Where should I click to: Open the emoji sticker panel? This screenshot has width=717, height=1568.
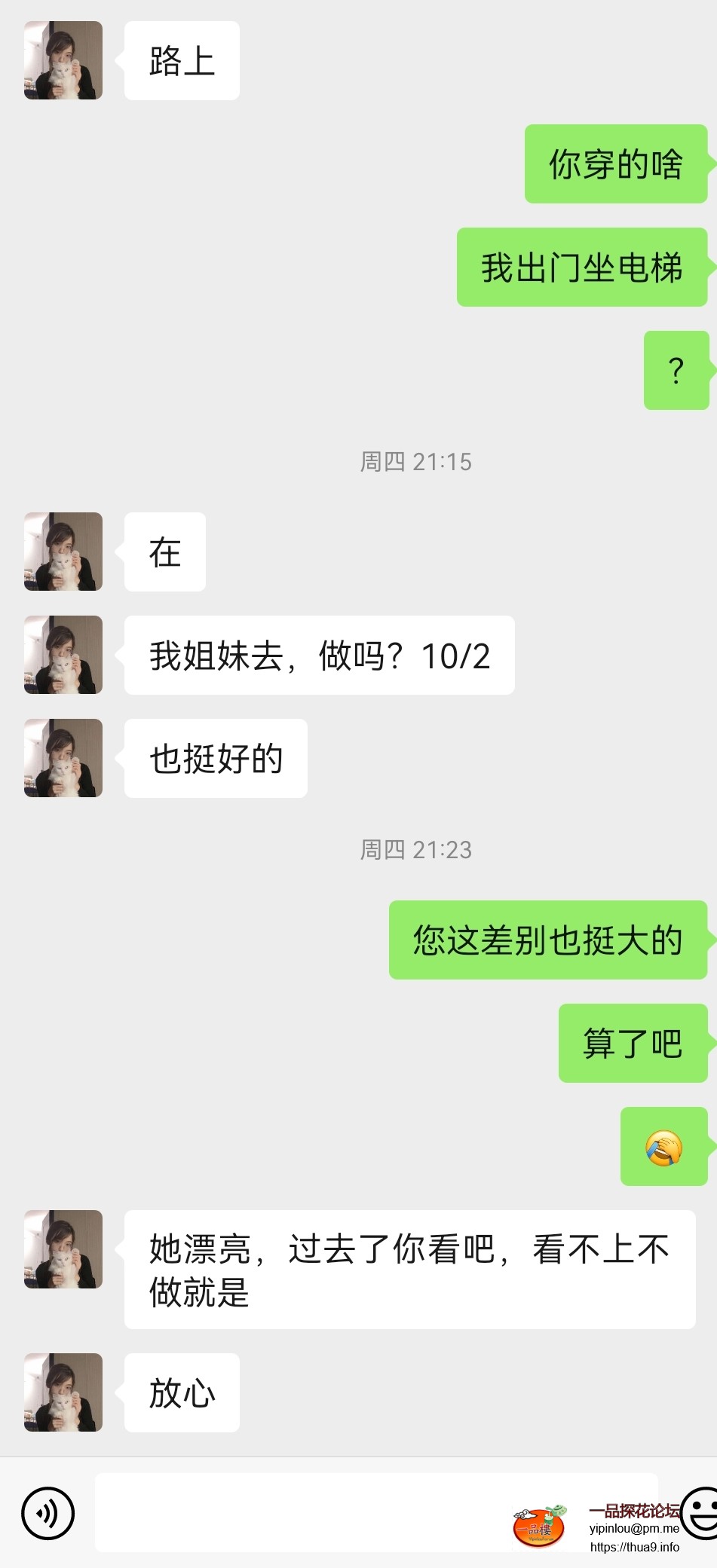point(701,1512)
